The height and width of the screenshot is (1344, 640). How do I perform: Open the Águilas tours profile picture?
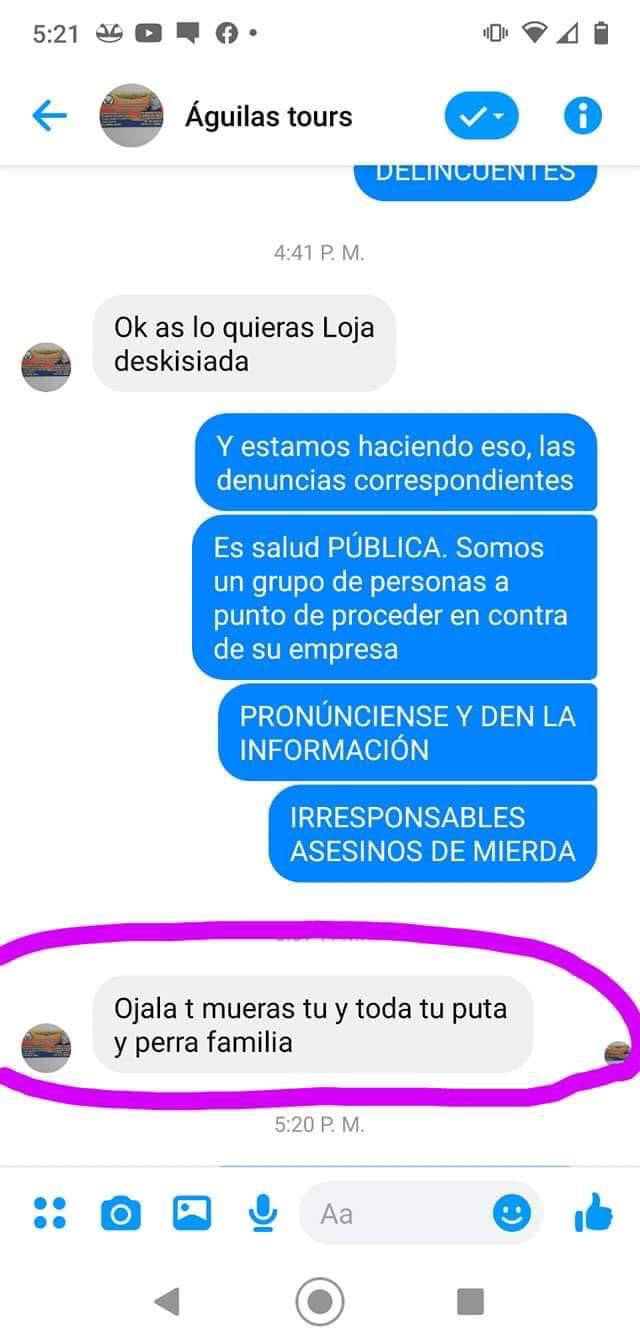click(x=131, y=116)
